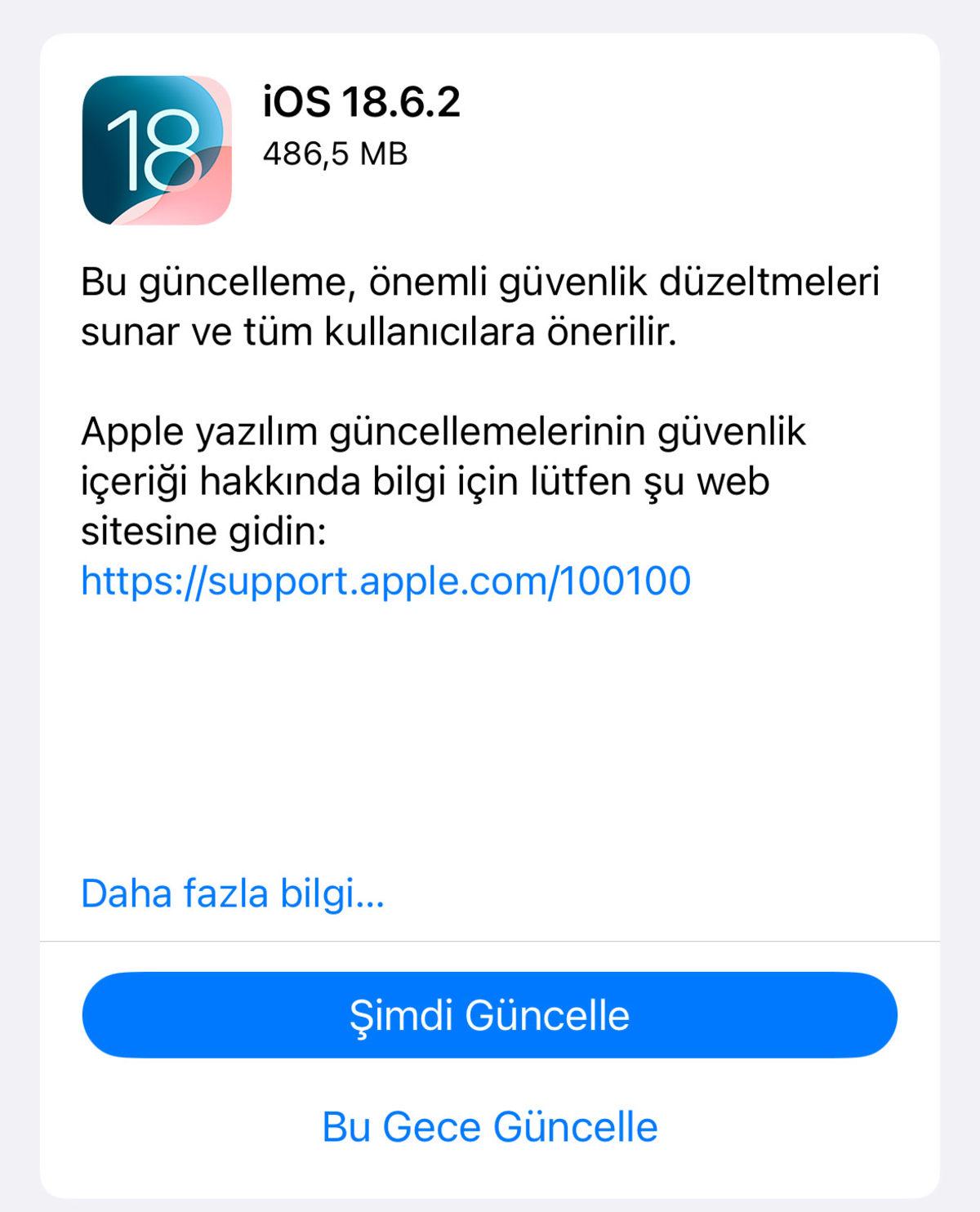The image size is (980, 1212).
Task: Tap Daha fazla bilgi for more information
Action: point(231,894)
